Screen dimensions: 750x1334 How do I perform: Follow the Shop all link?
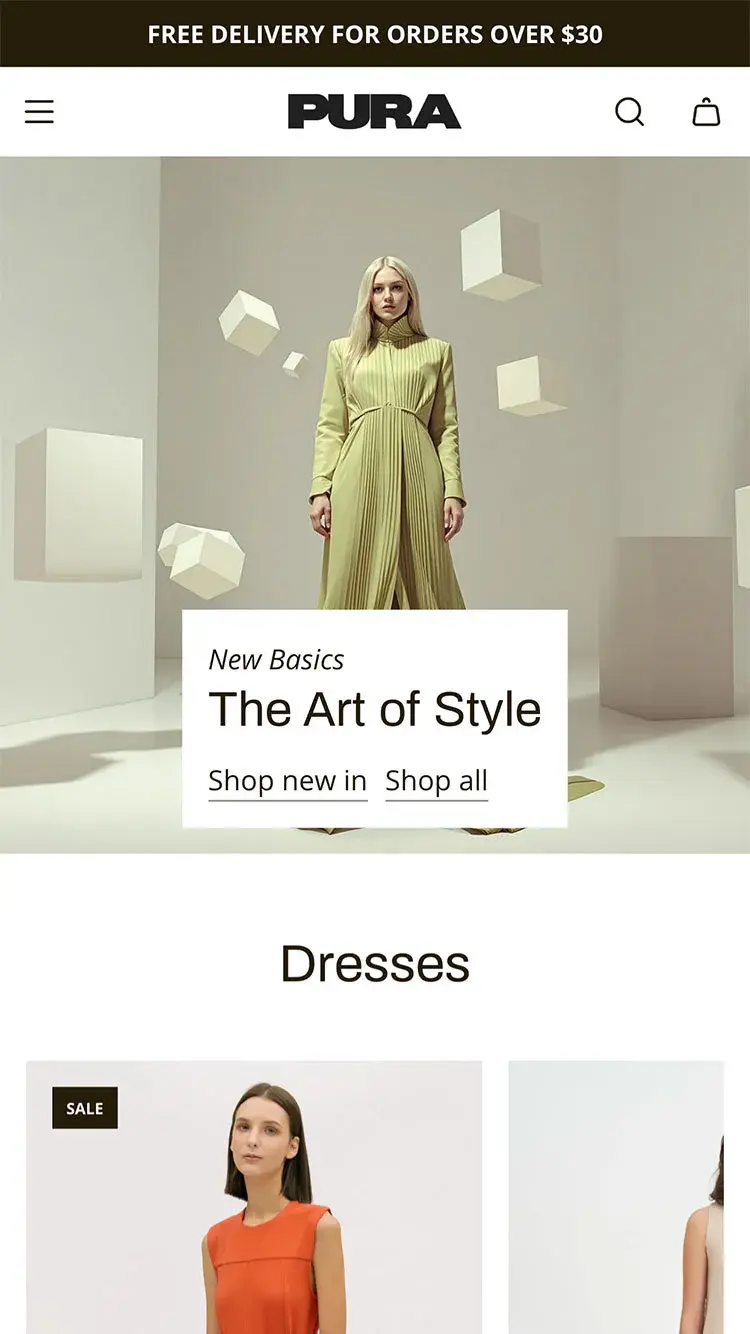point(436,781)
